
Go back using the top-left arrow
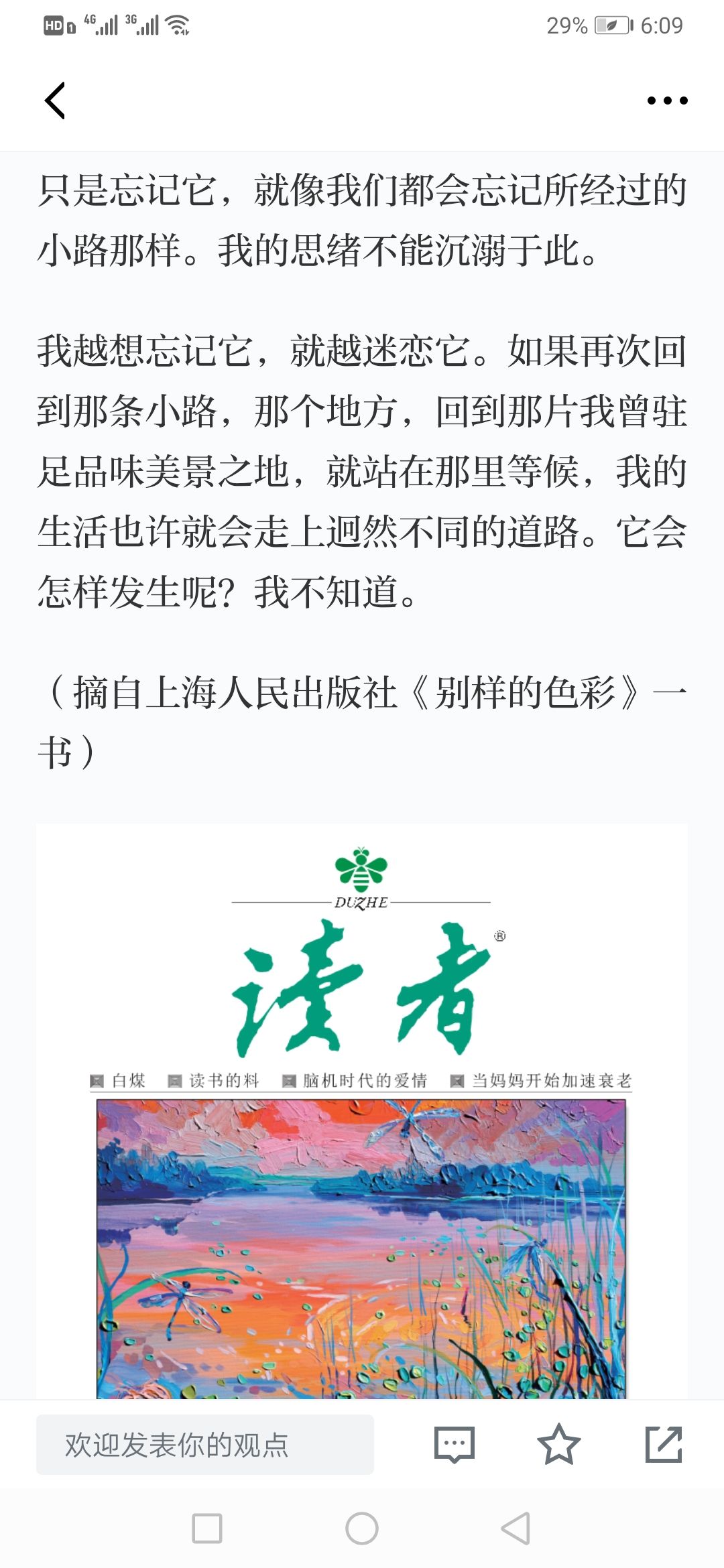click(55, 101)
